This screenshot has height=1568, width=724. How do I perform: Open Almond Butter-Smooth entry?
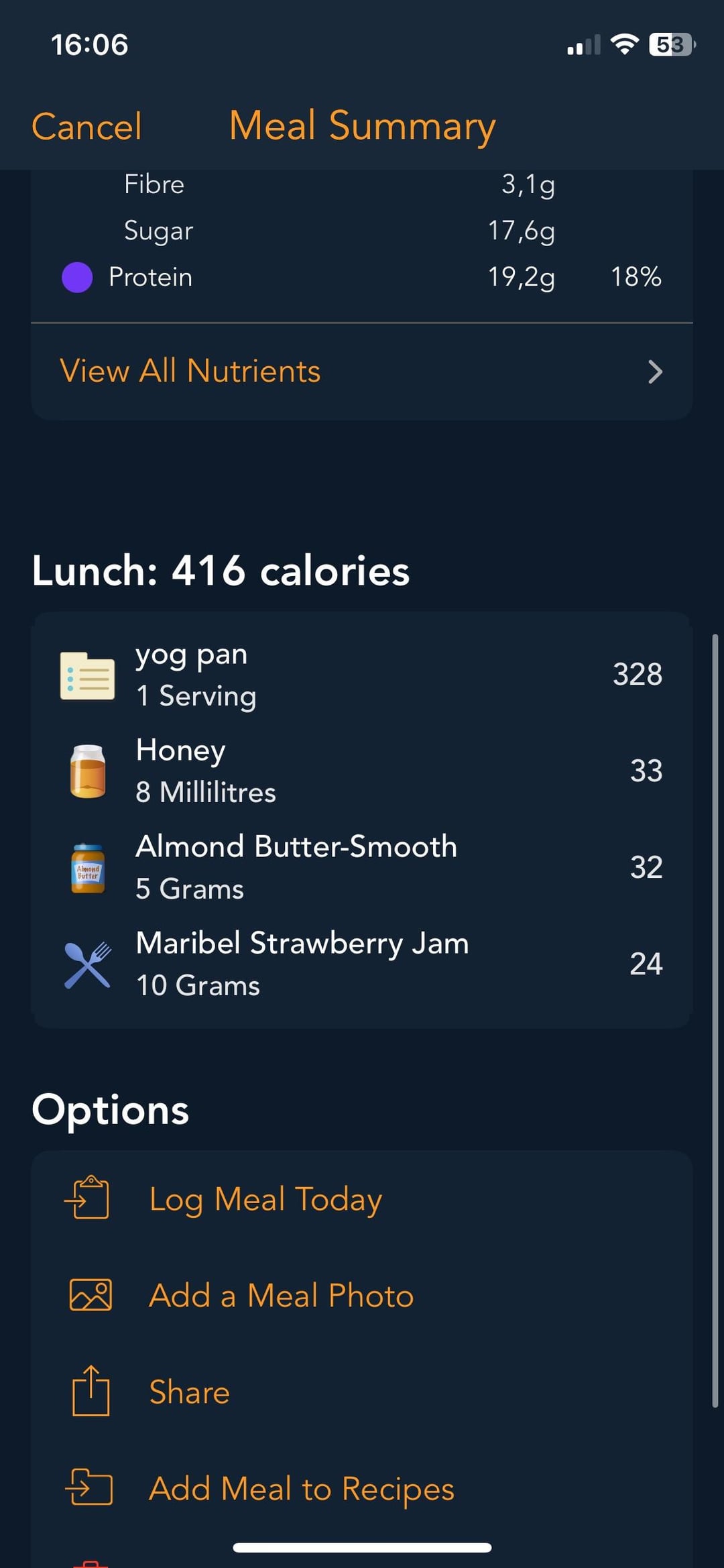tap(361, 867)
